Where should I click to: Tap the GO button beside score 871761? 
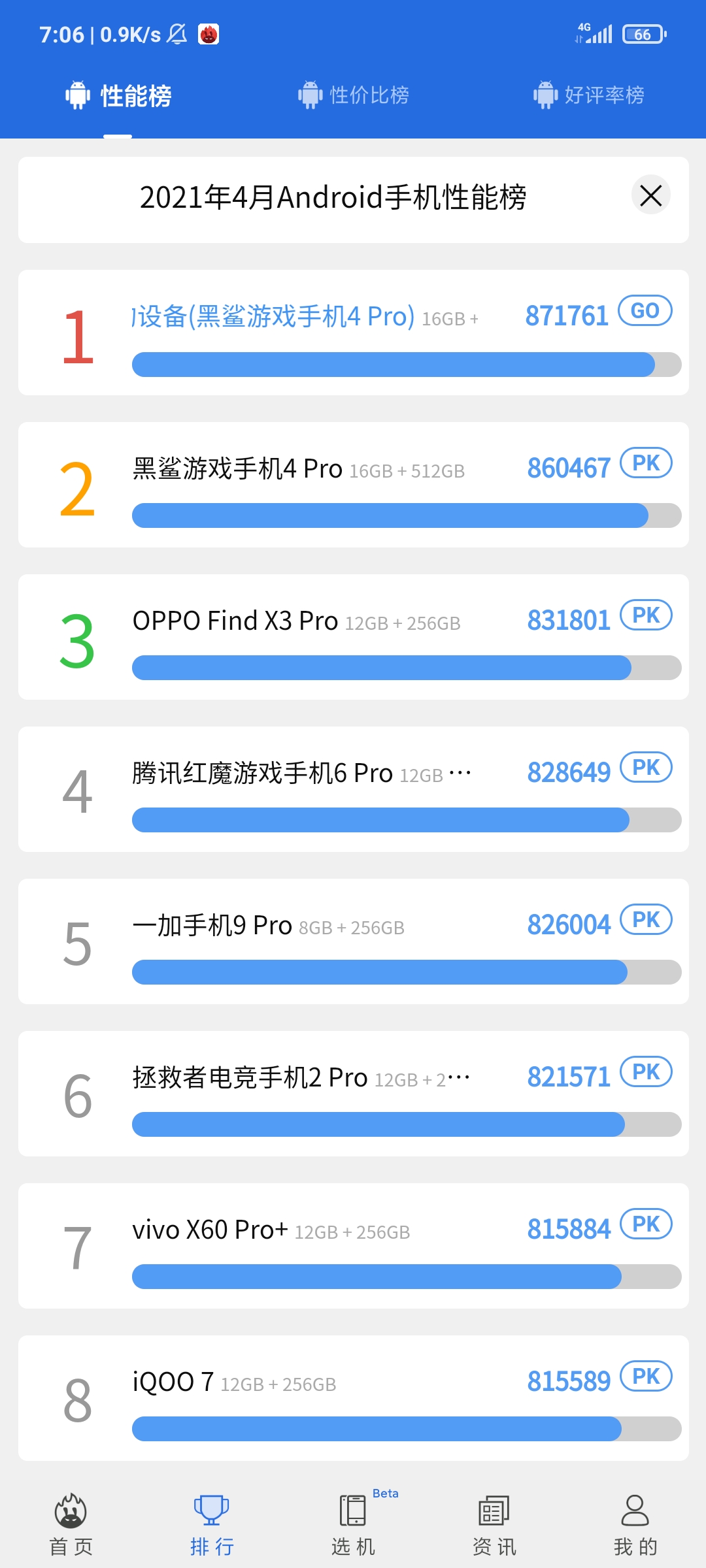tap(645, 310)
